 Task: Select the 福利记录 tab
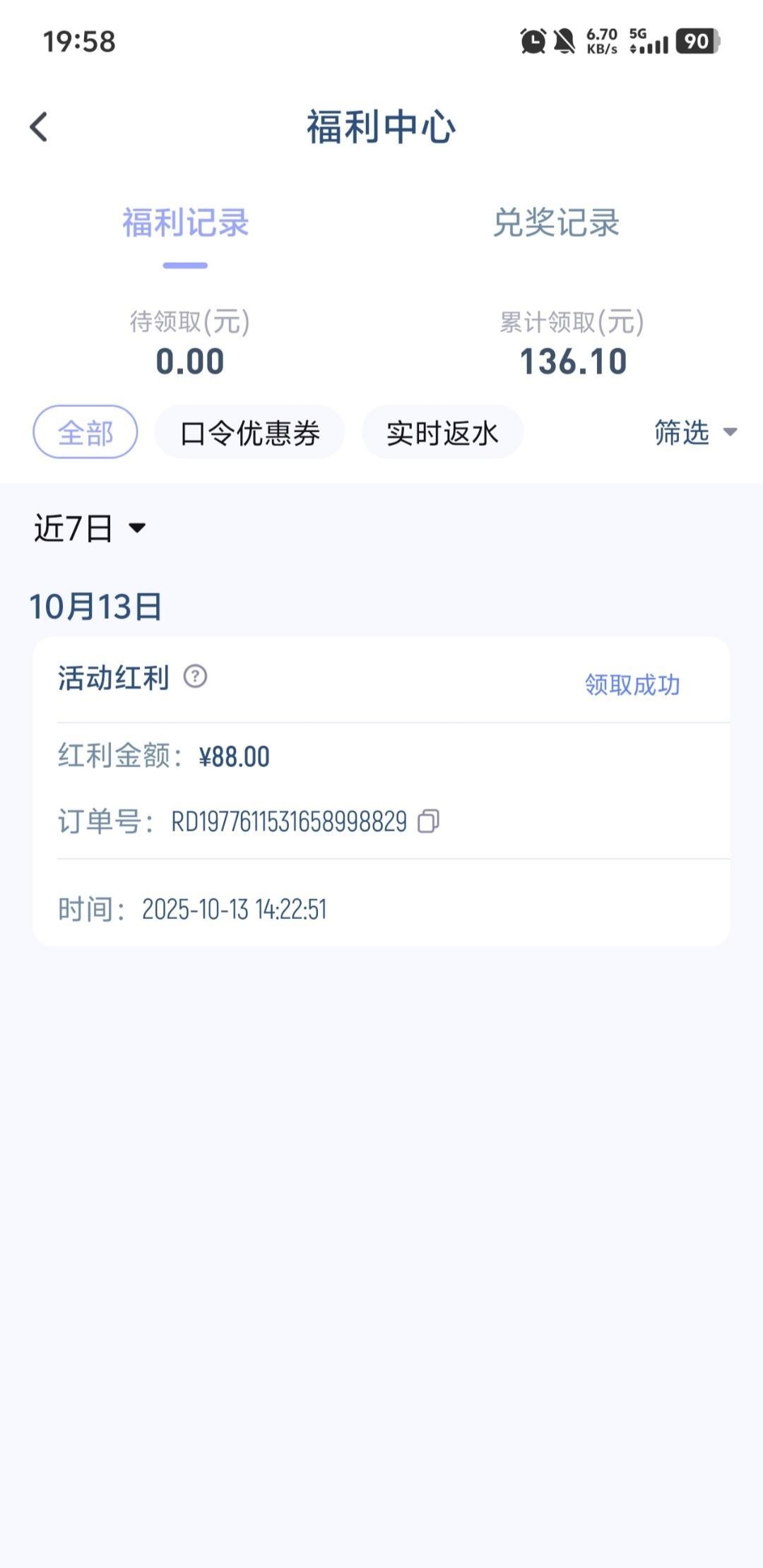[x=185, y=223]
